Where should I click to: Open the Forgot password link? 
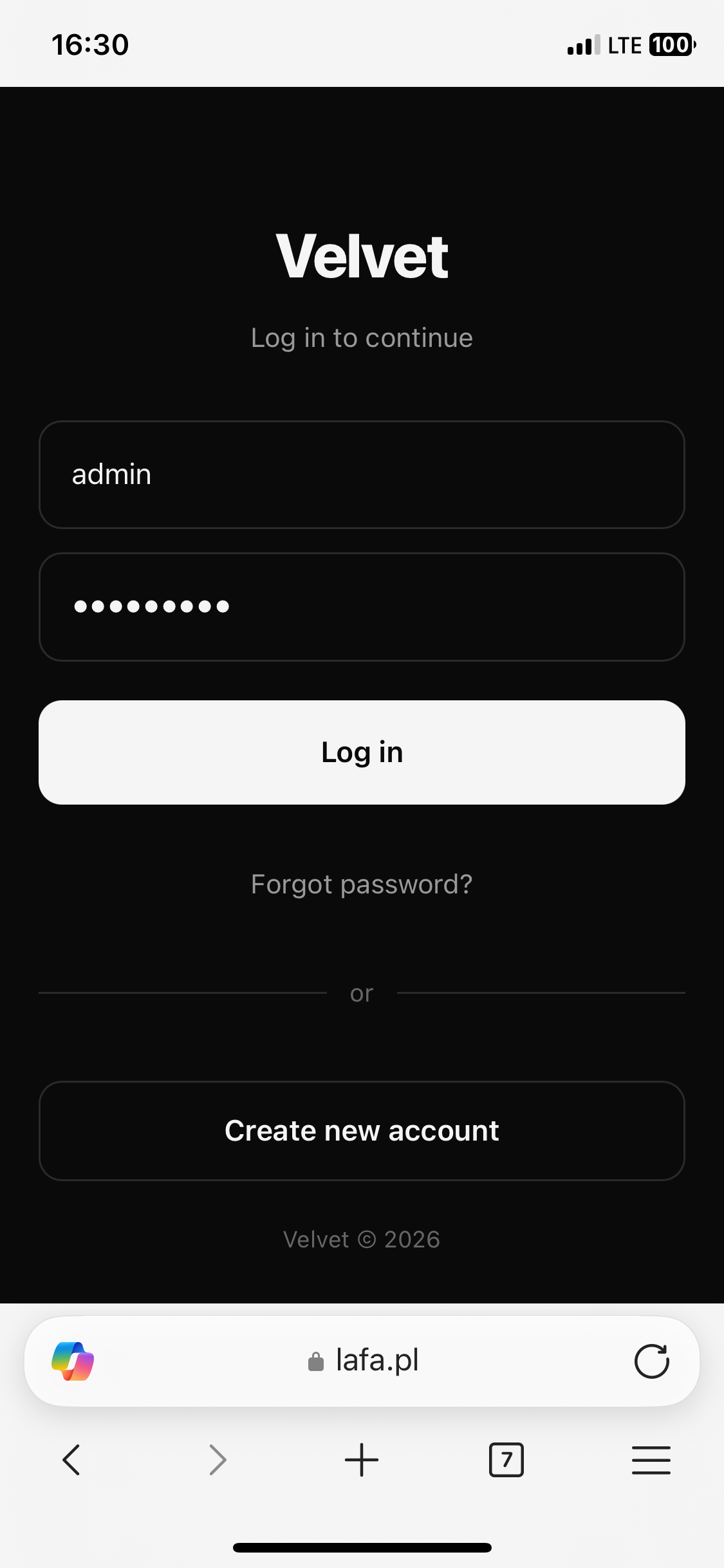(362, 884)
